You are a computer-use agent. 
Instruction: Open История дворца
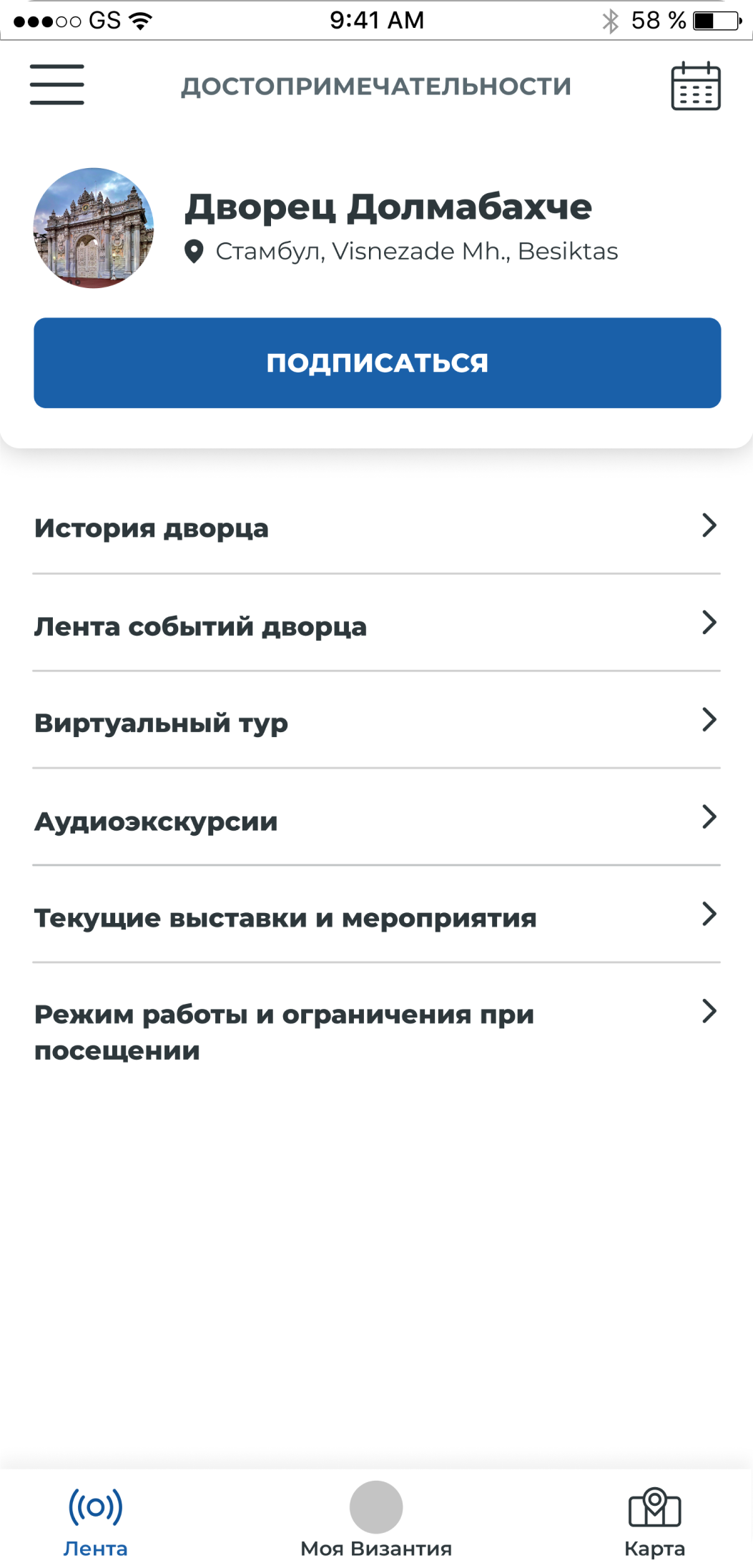tap(376, 528)
